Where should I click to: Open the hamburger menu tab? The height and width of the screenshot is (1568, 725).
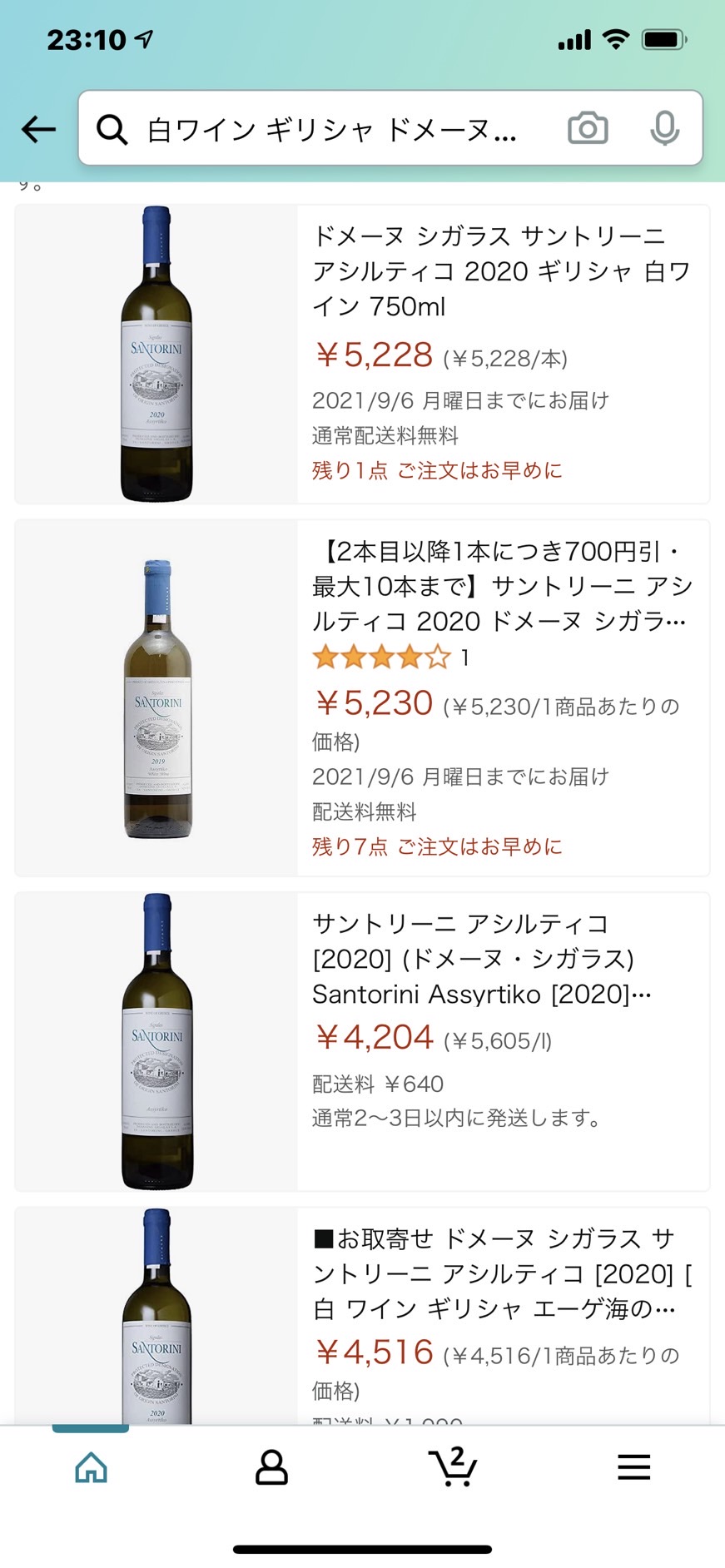point(634,1467)
